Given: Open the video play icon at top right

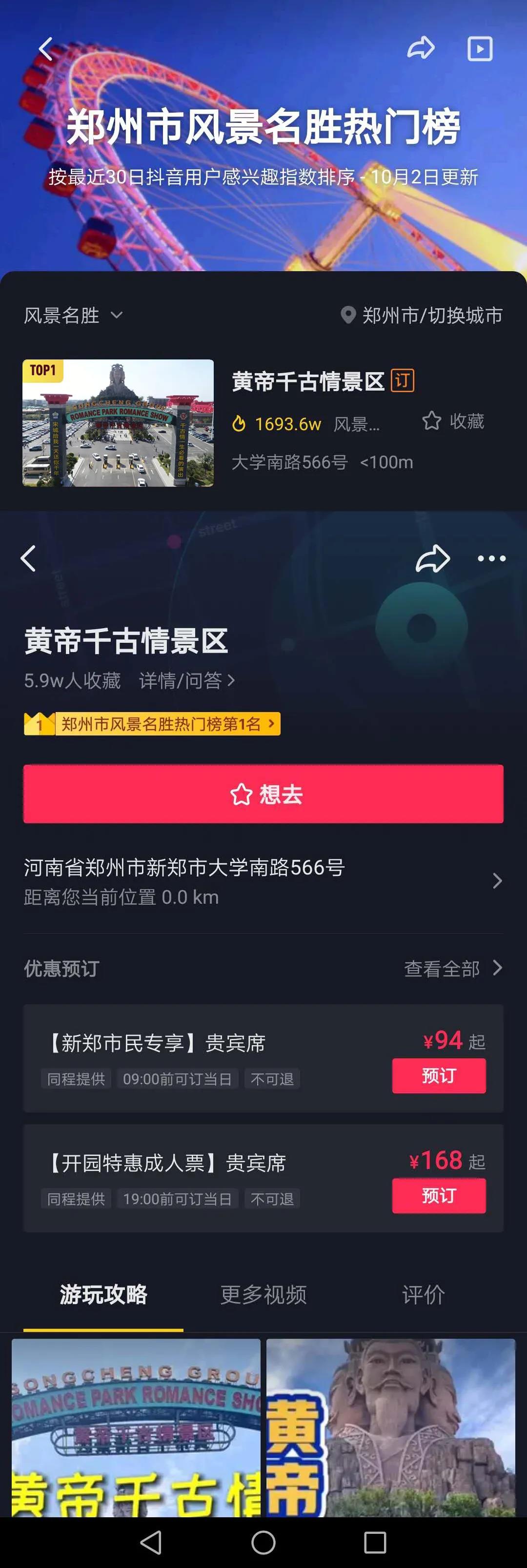Looking at the screenshot, I should [480, 49].
